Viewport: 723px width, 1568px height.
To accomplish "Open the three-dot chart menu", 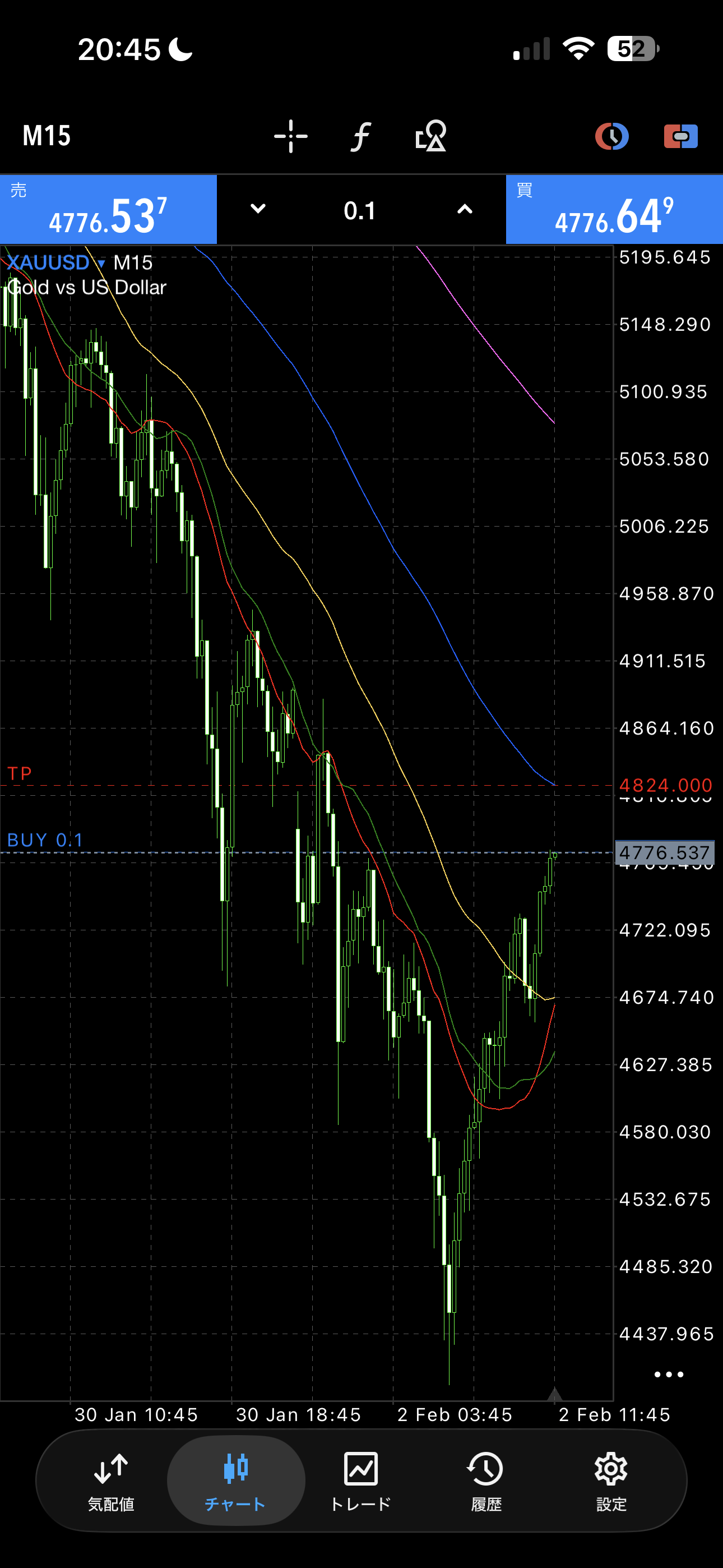I will (x=668, y=1375).
